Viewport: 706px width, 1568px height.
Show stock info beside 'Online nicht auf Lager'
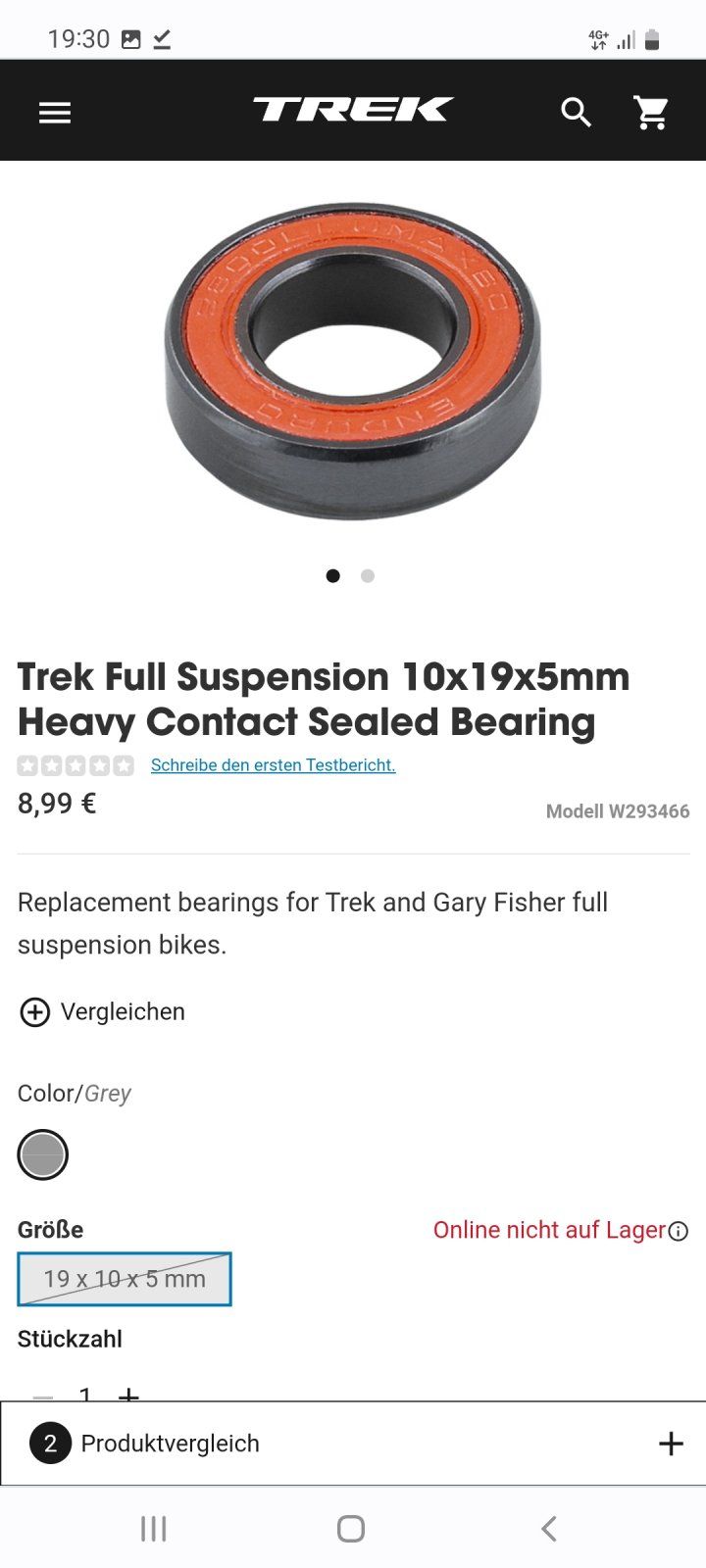(679, 1232)
